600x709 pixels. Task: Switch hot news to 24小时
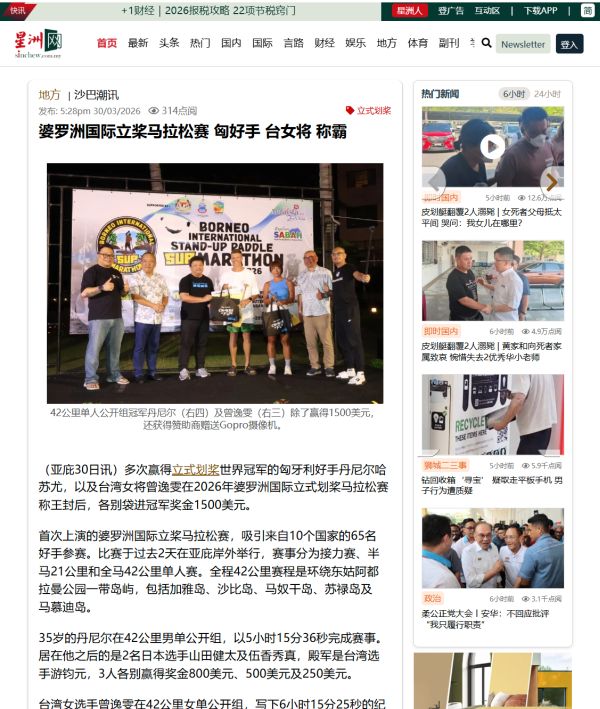[547, 93]
